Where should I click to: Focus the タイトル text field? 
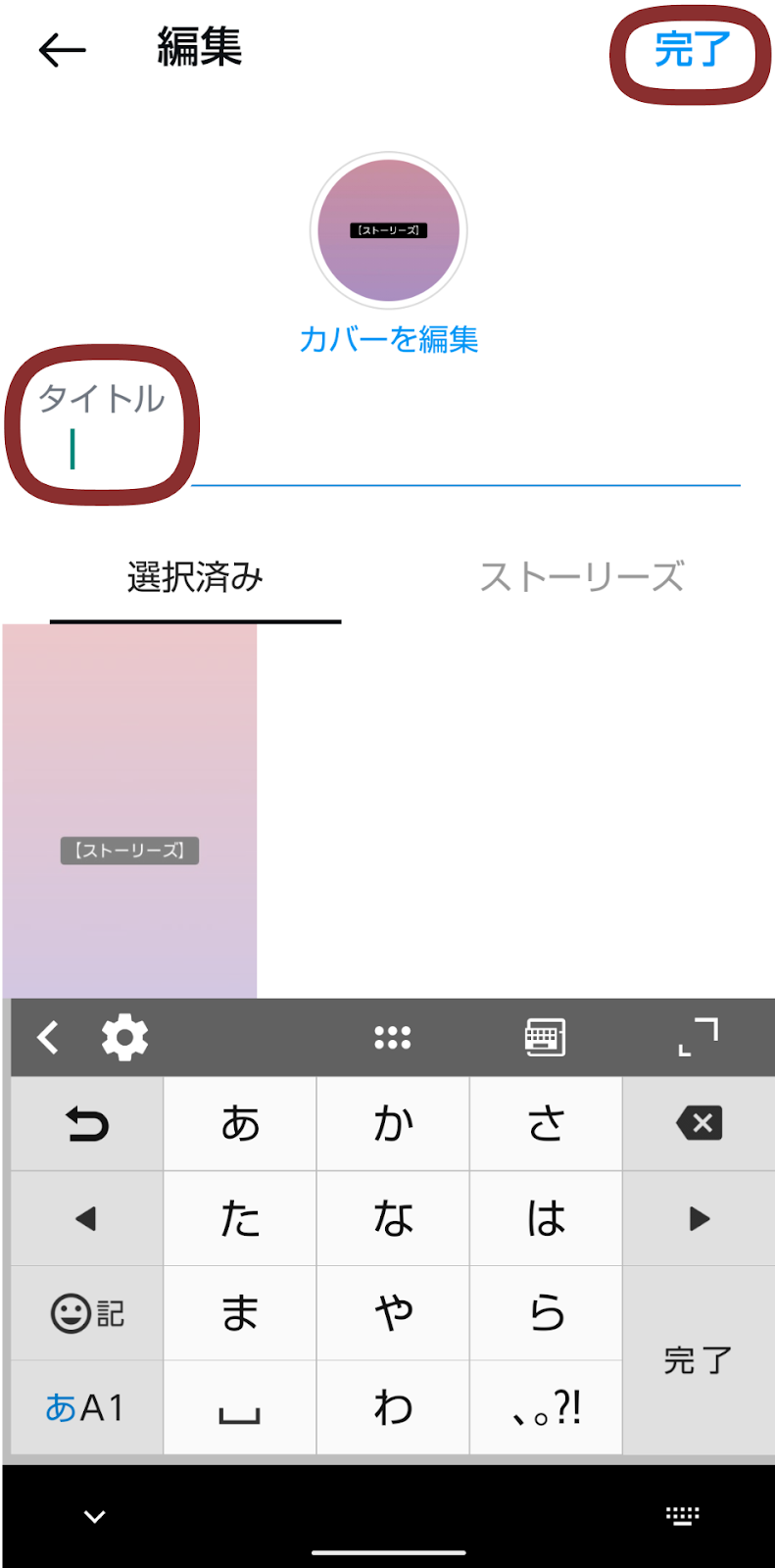pos(392,451)
